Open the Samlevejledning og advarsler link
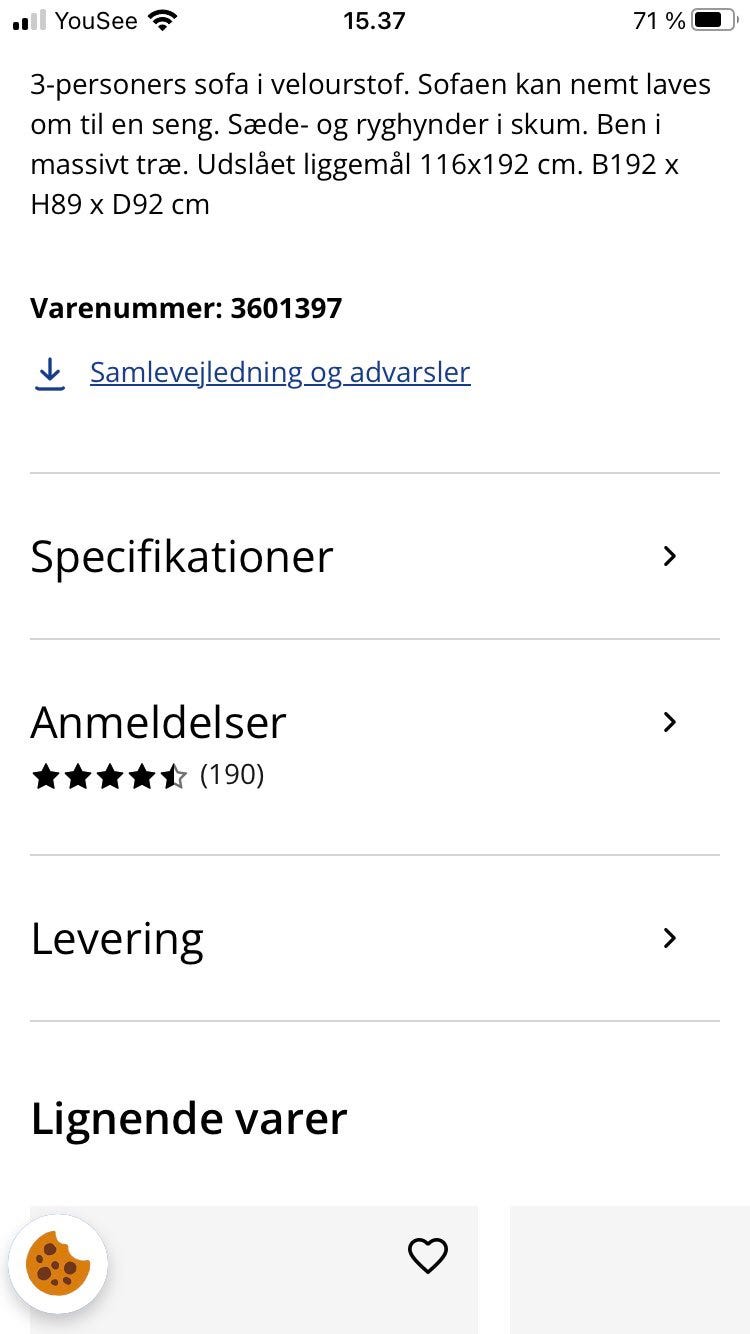 click(280, 371)
